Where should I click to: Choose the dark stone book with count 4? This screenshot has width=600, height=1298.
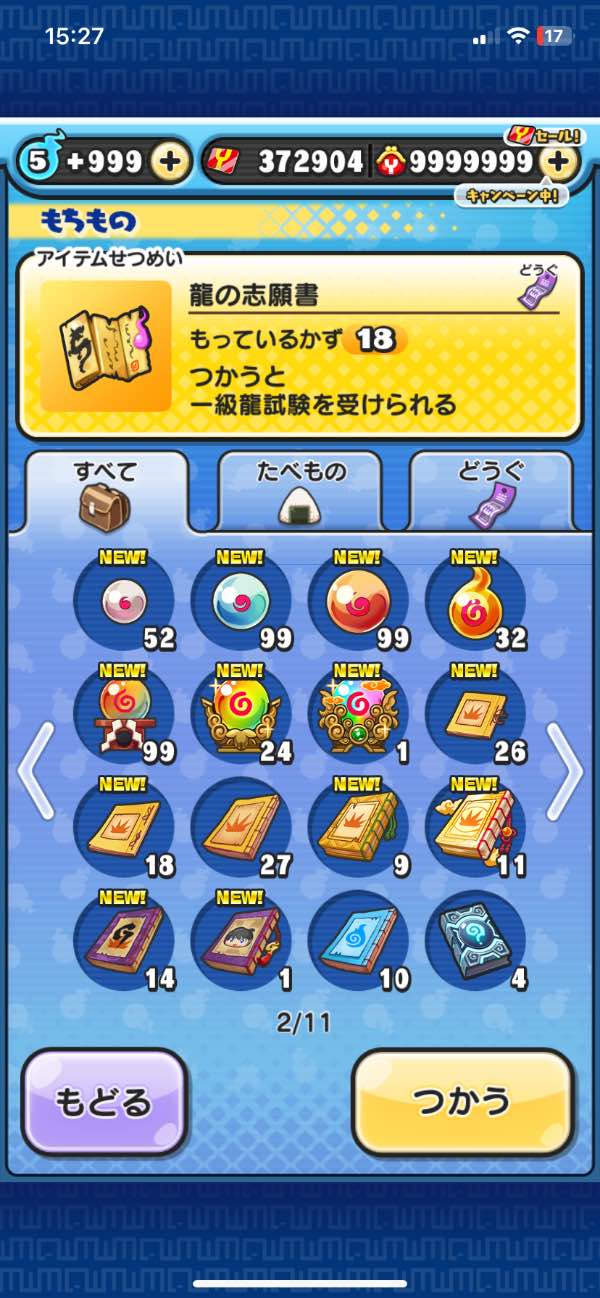point(475,940)
